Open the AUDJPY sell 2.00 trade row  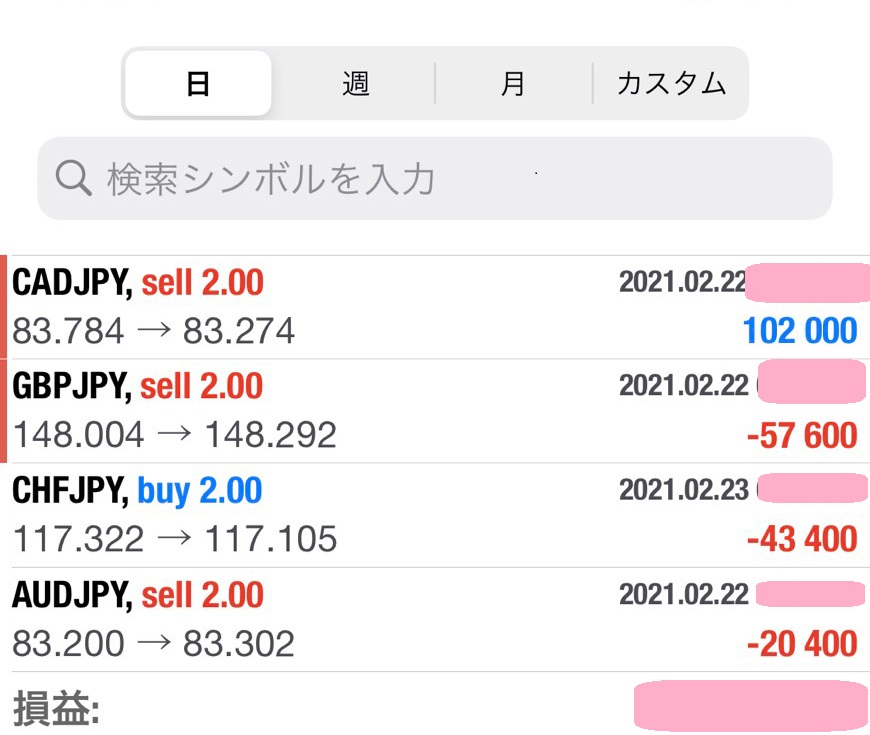[x=435, y=619]
